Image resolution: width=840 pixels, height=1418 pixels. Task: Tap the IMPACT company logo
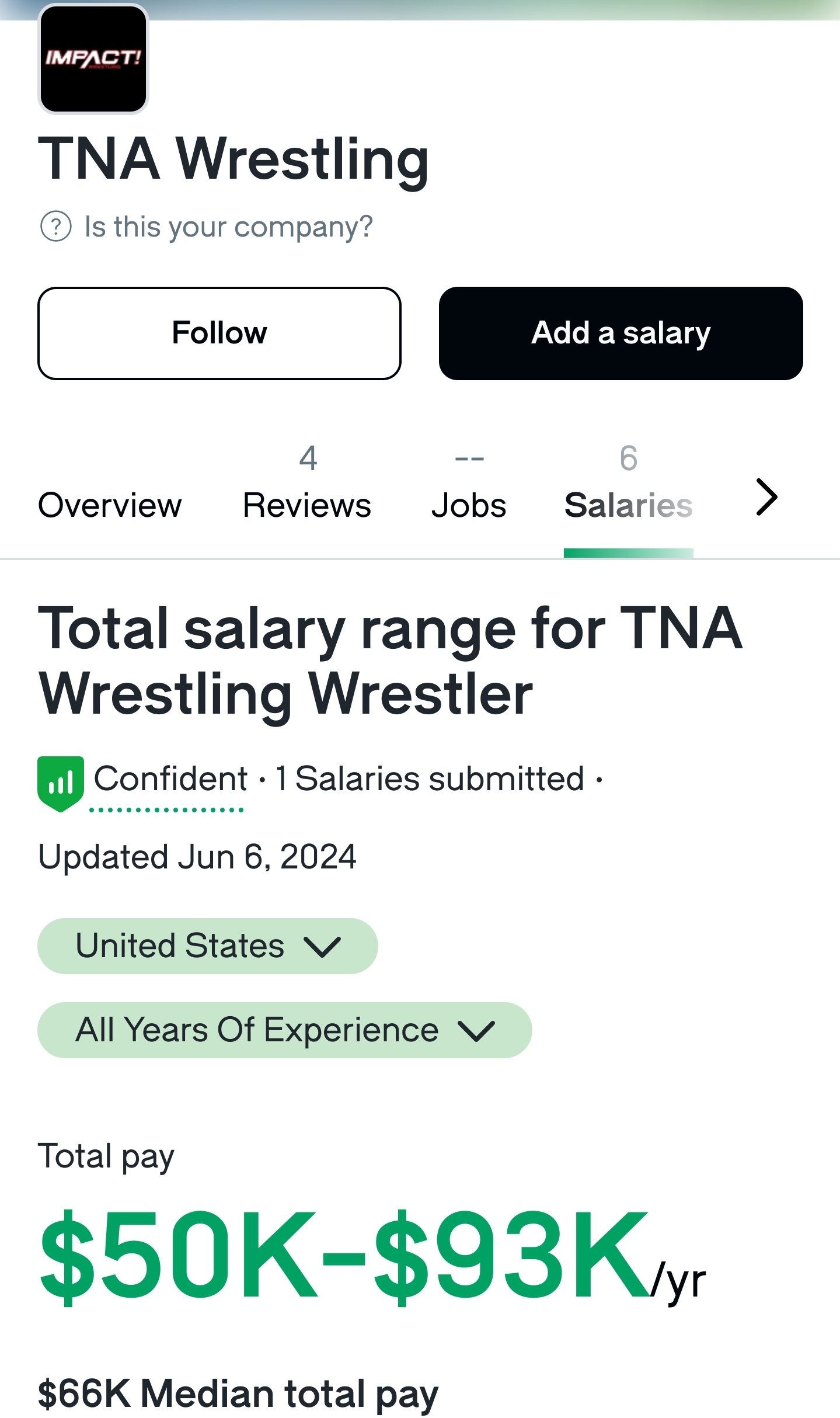(93, 58)
